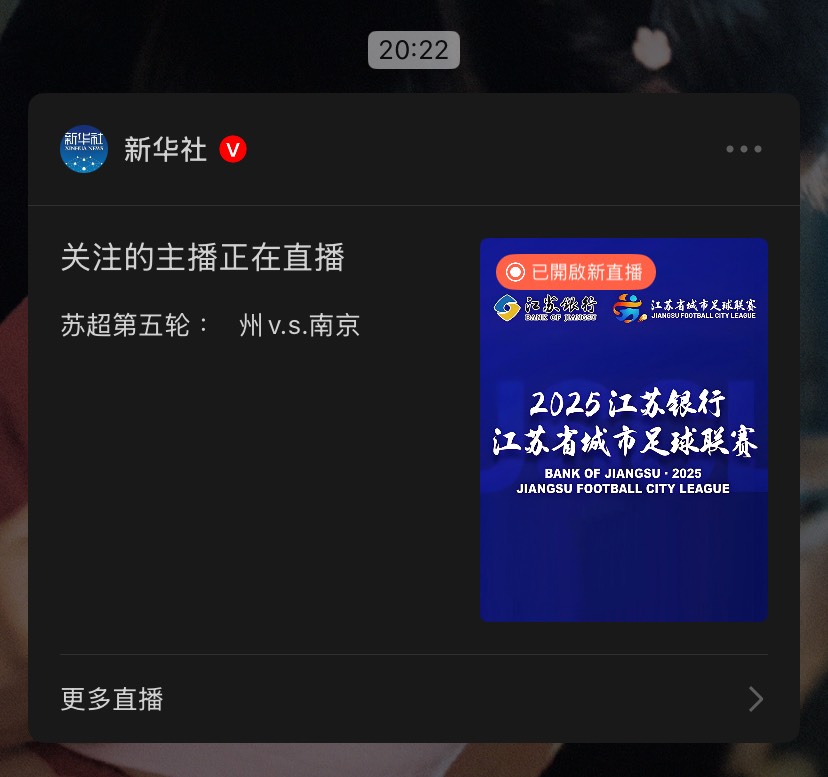828x777 pixels.
Task: Open 更多直播 row
Action: [x=413, y=699]
